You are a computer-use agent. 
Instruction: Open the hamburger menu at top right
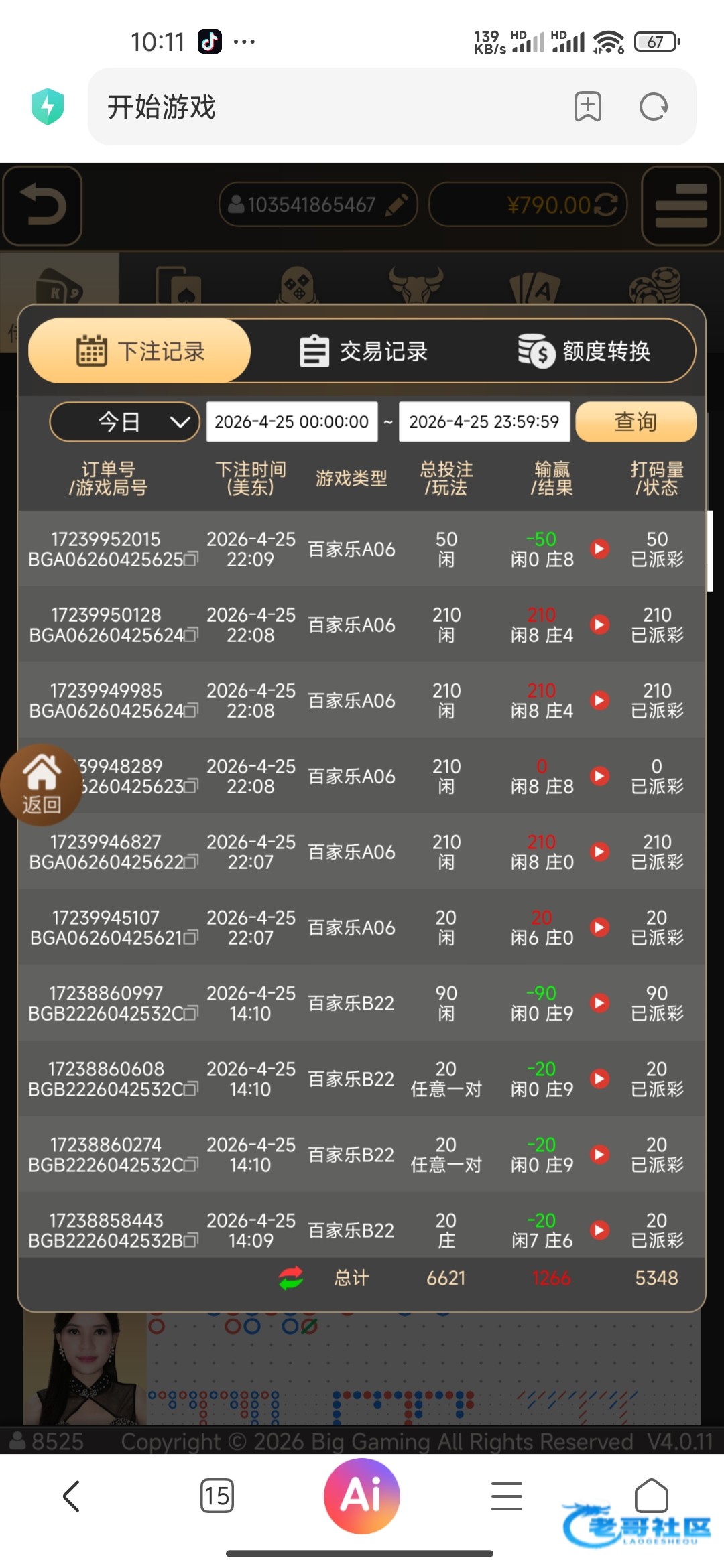click(x=681, y=206)
